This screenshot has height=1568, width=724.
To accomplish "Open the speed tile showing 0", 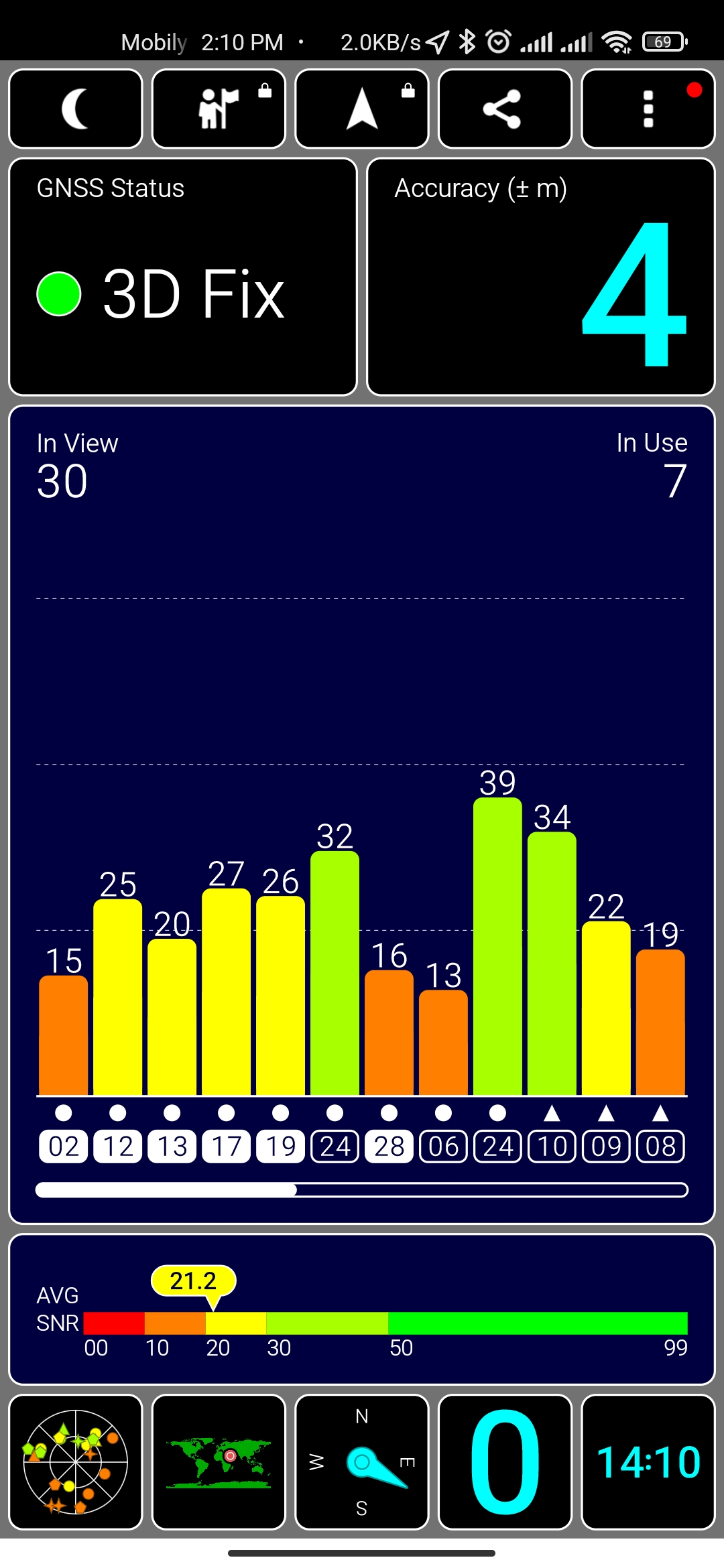I will (x=505, y=1462).
